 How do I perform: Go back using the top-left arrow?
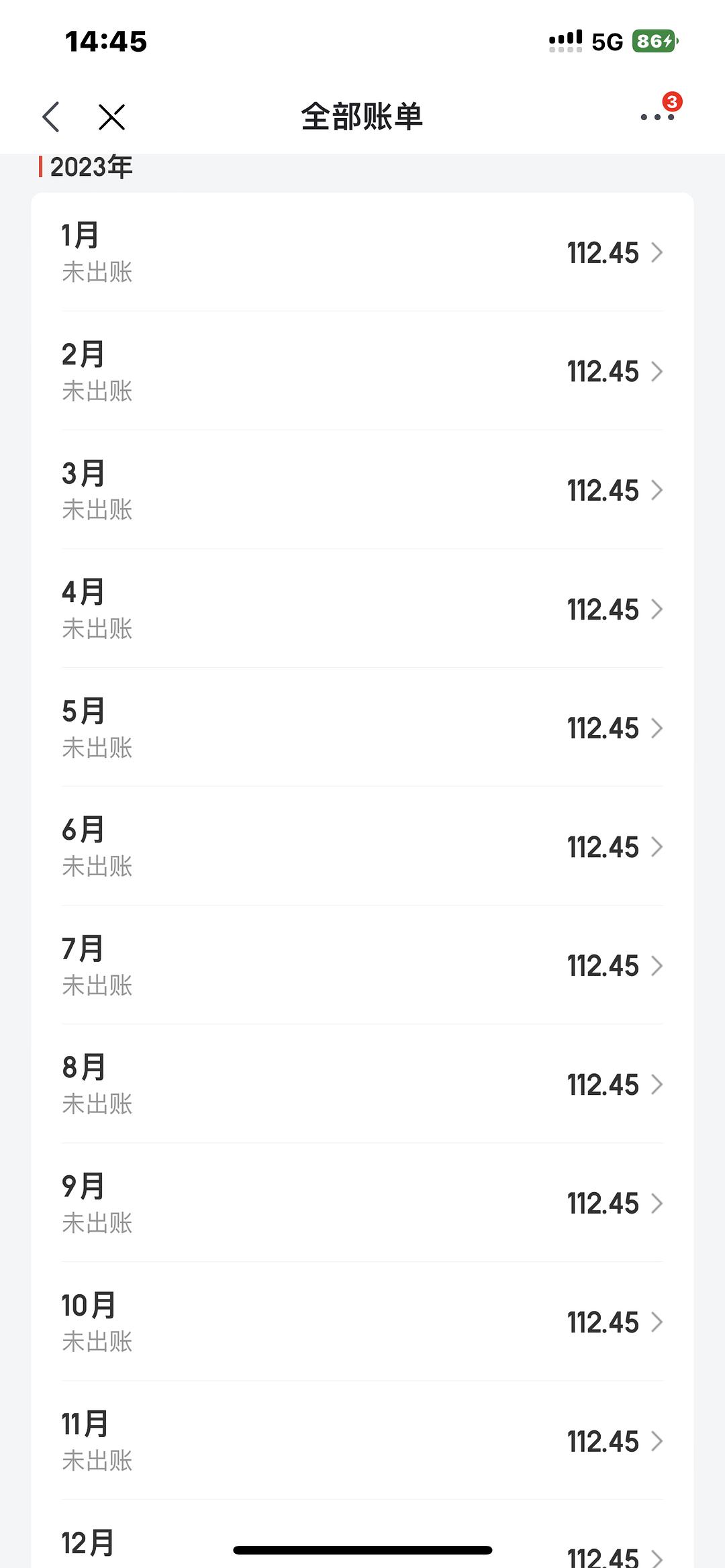(x=51, y=117)
